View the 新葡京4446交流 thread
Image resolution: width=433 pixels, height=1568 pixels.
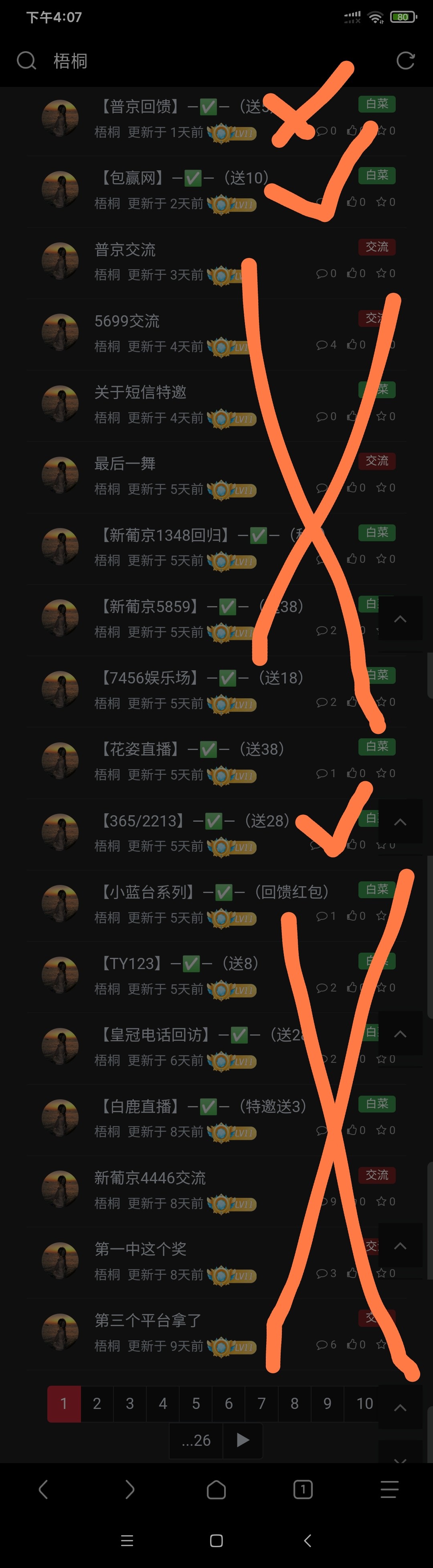150,1177
